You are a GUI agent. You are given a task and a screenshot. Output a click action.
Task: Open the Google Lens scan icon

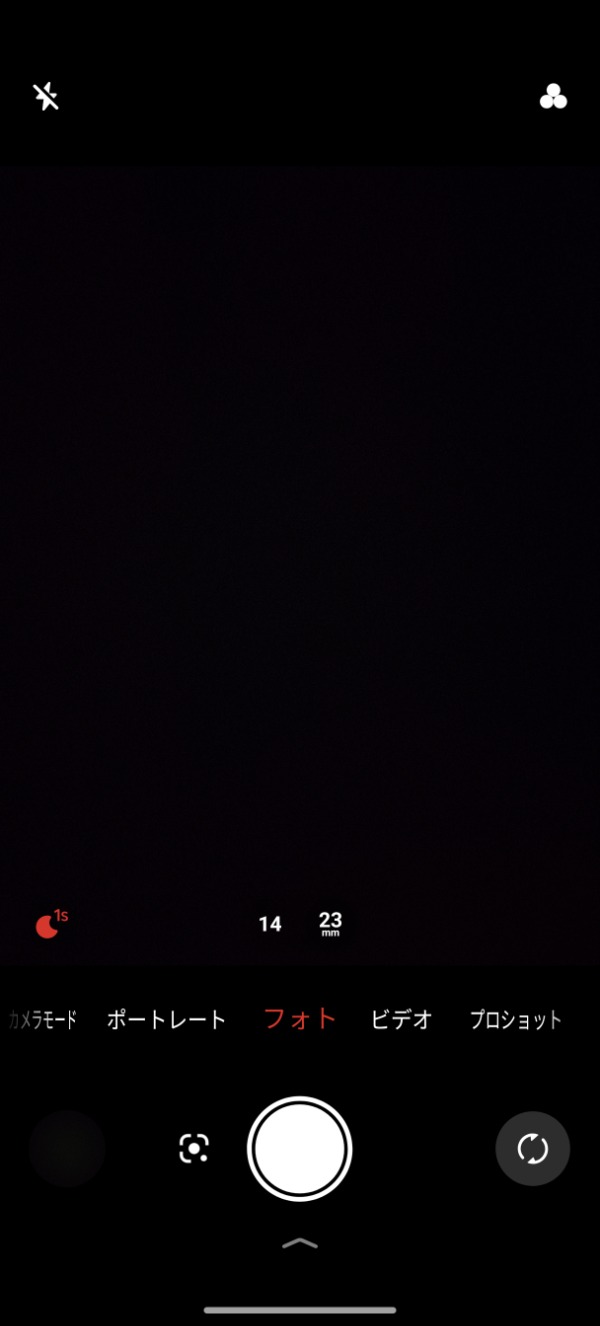tap(194, 1148)
